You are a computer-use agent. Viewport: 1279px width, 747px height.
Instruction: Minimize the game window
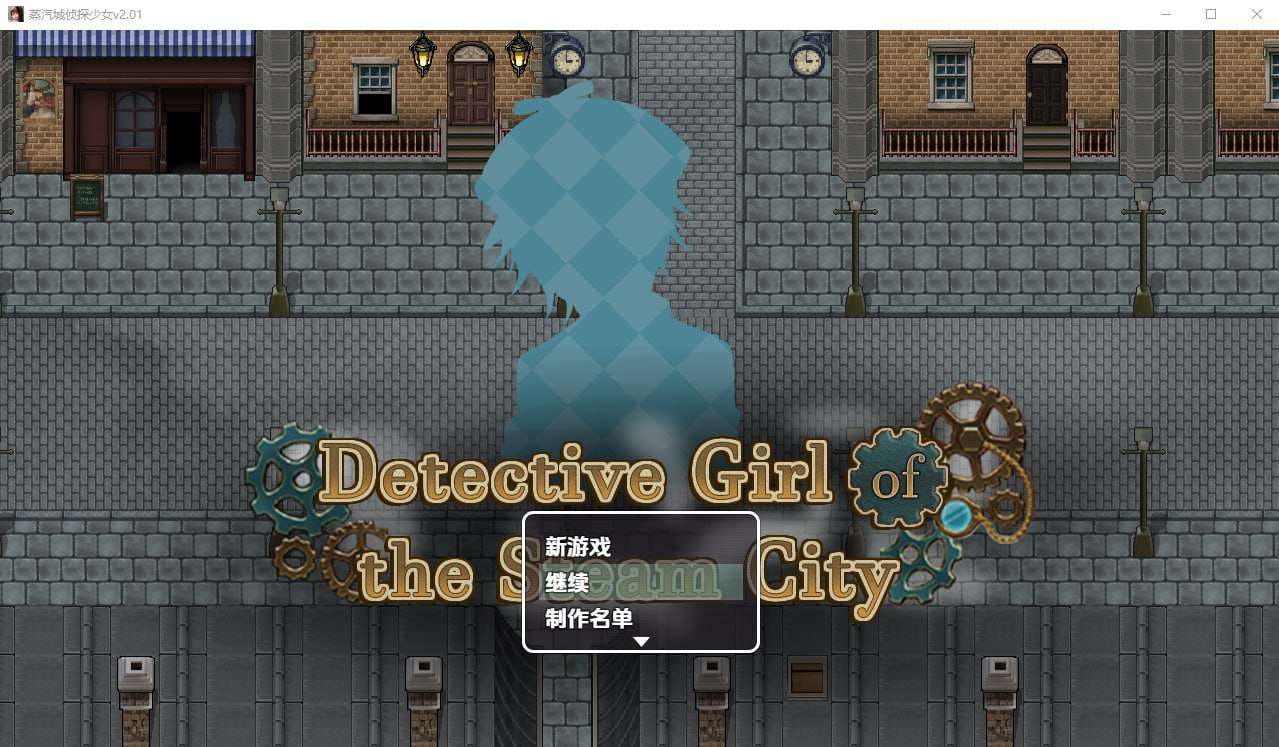click(1165, 14)
